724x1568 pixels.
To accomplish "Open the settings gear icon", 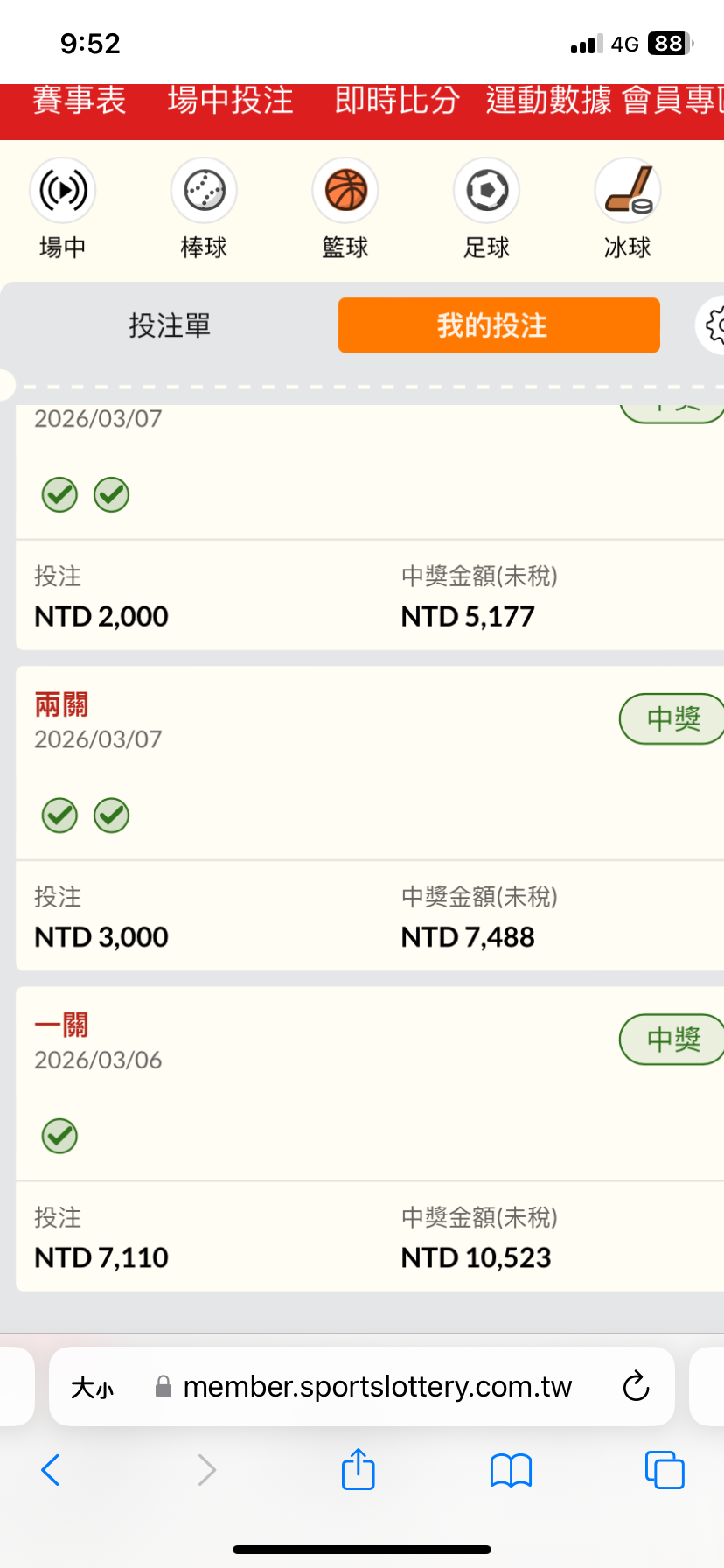I will point(714,325).
